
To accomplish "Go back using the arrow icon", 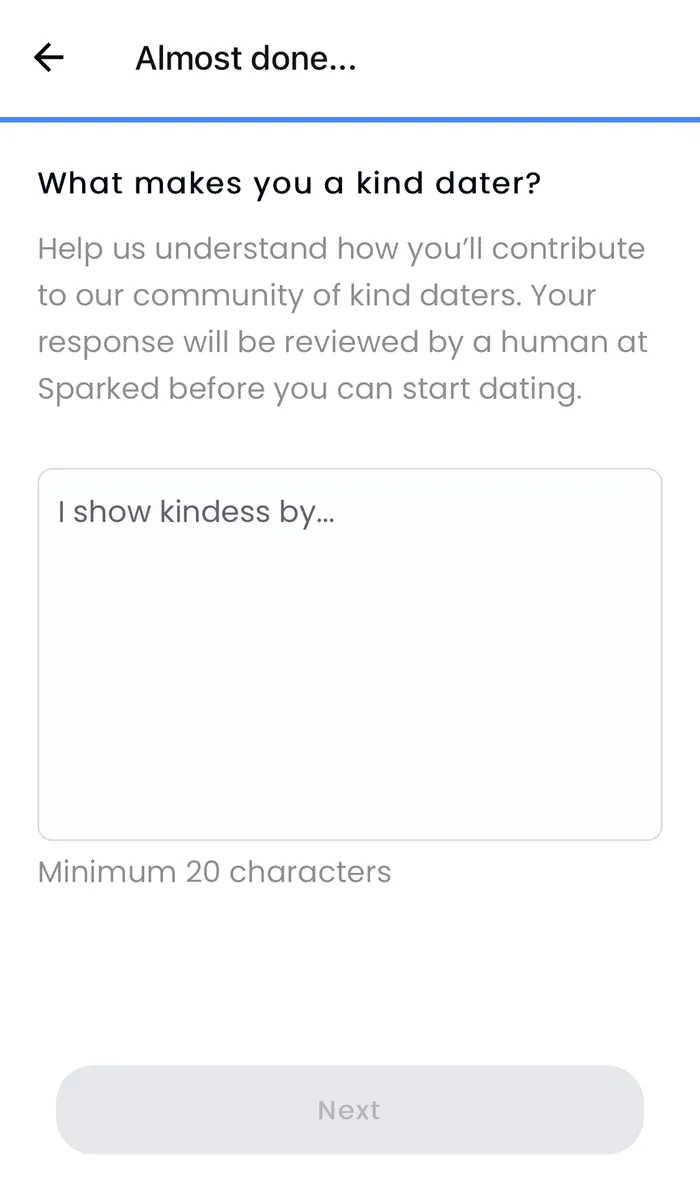I will tap(48, 58).
